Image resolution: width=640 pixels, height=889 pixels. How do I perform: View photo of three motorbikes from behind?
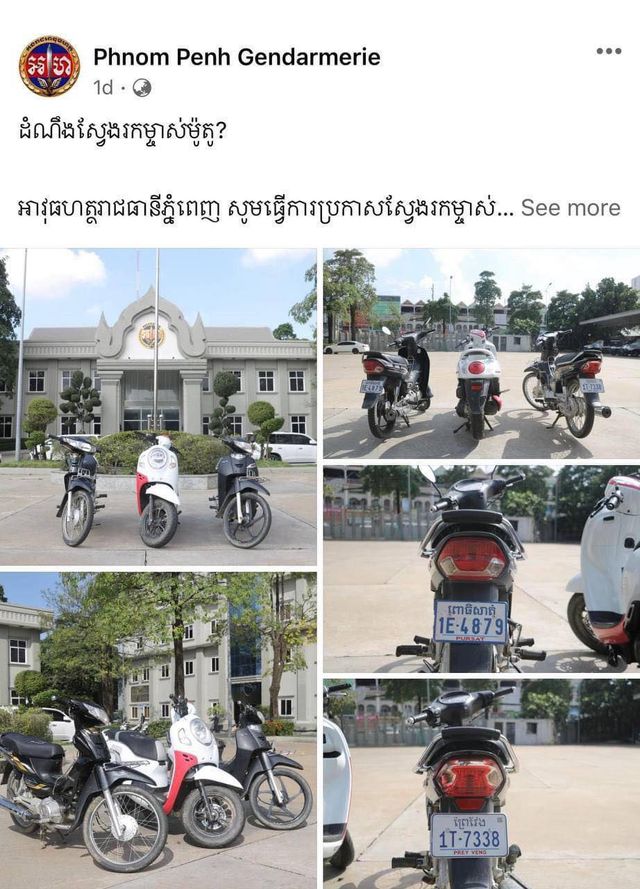481,354
